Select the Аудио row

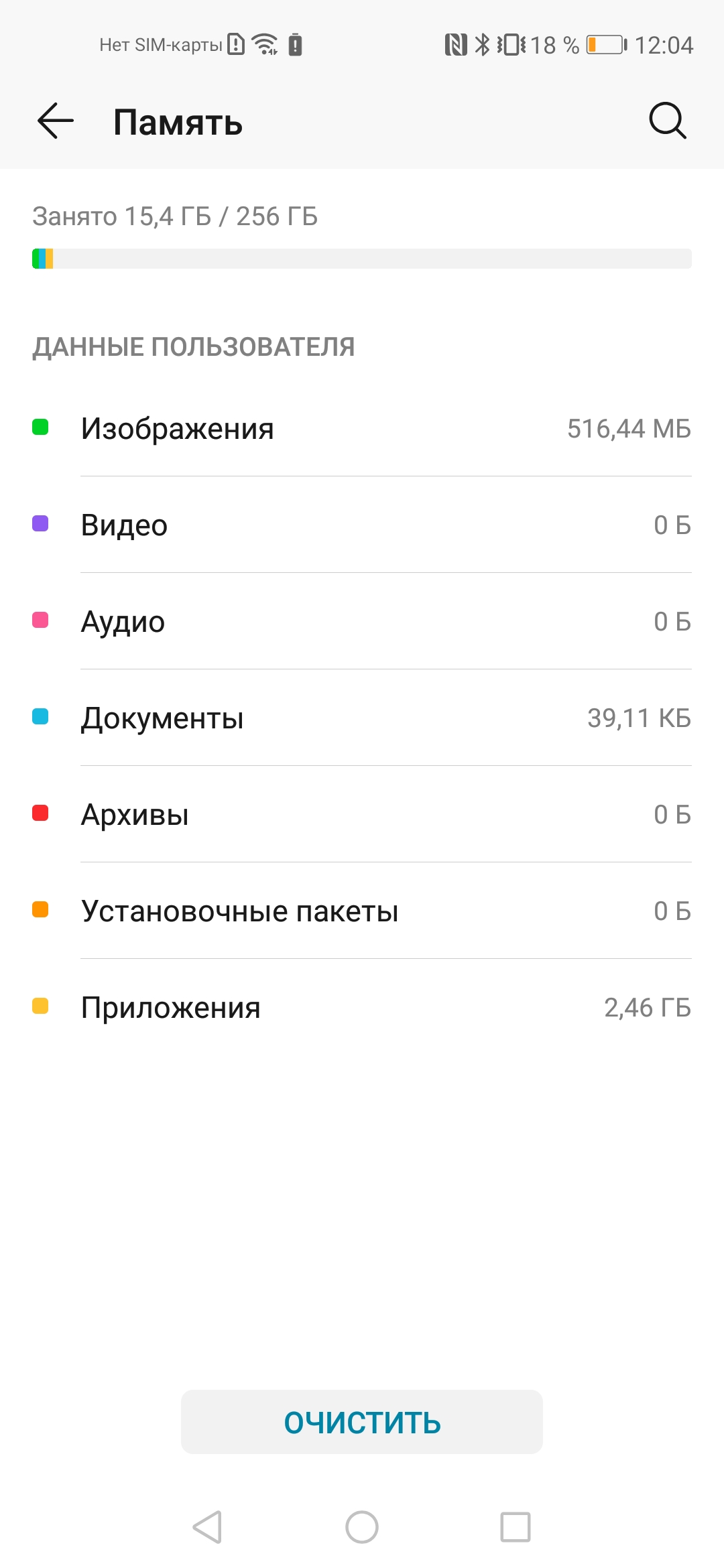click(x=362, y=621)
